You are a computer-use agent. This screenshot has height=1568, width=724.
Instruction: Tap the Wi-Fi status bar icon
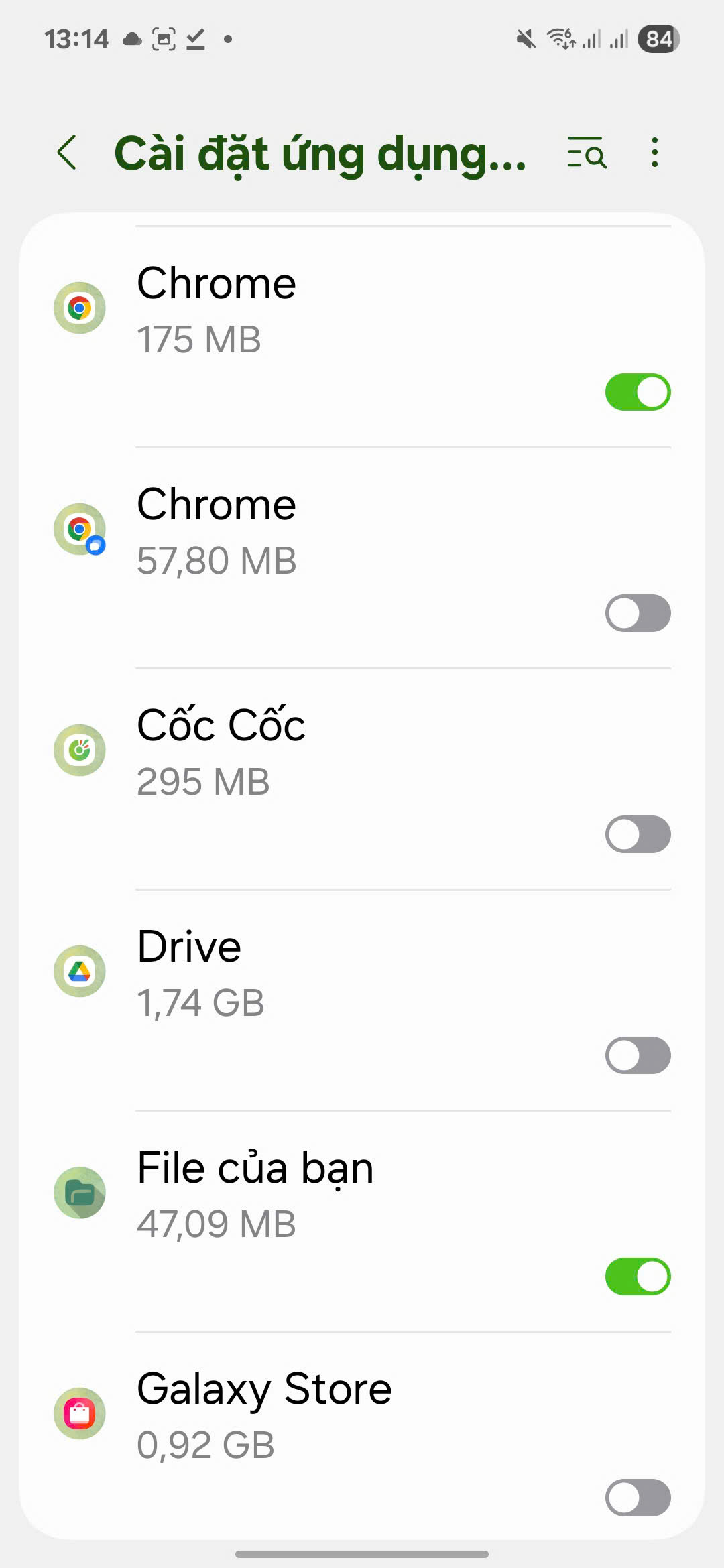click(560, 38)
